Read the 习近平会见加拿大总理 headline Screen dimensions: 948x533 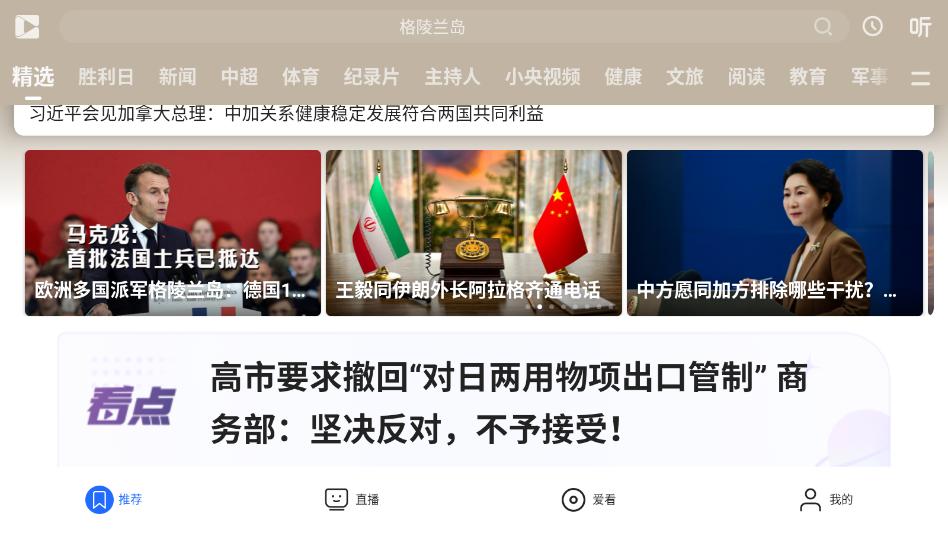[287, 114]
